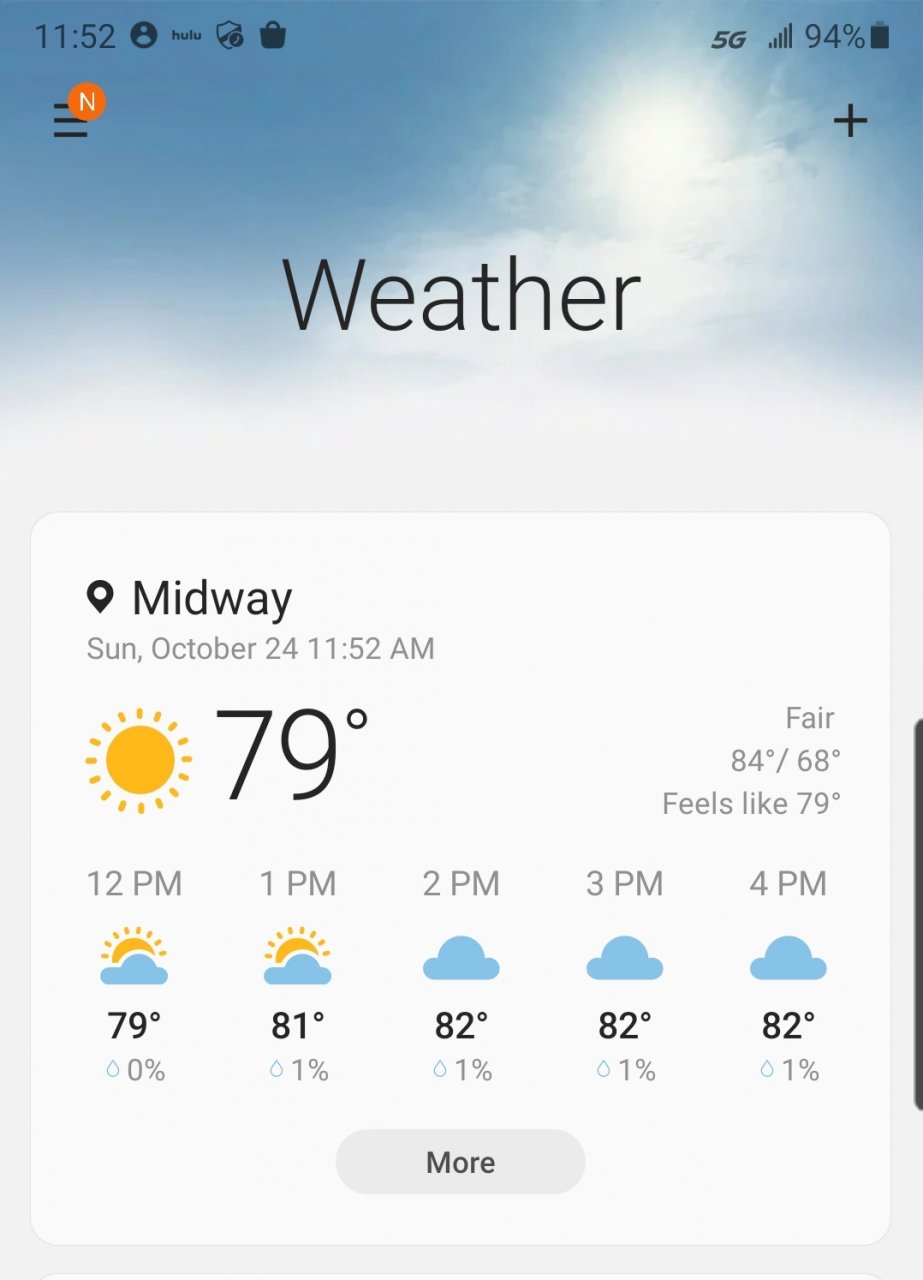923x1280 pixels.
Task: Open the hamburger drawer menu
Action: [71, 121]
